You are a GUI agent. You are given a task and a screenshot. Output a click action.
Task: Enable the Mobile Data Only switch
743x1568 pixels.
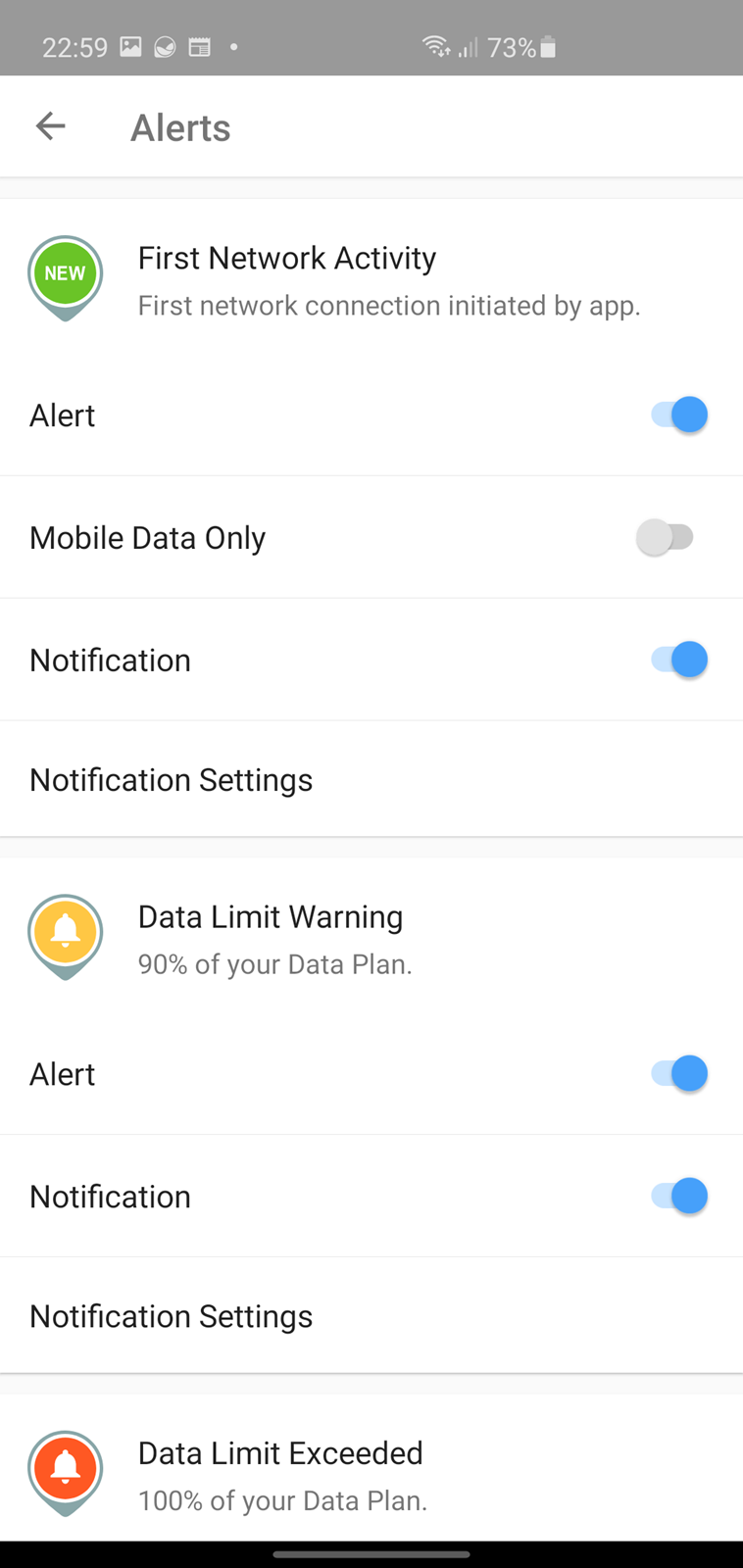(667, 537)
